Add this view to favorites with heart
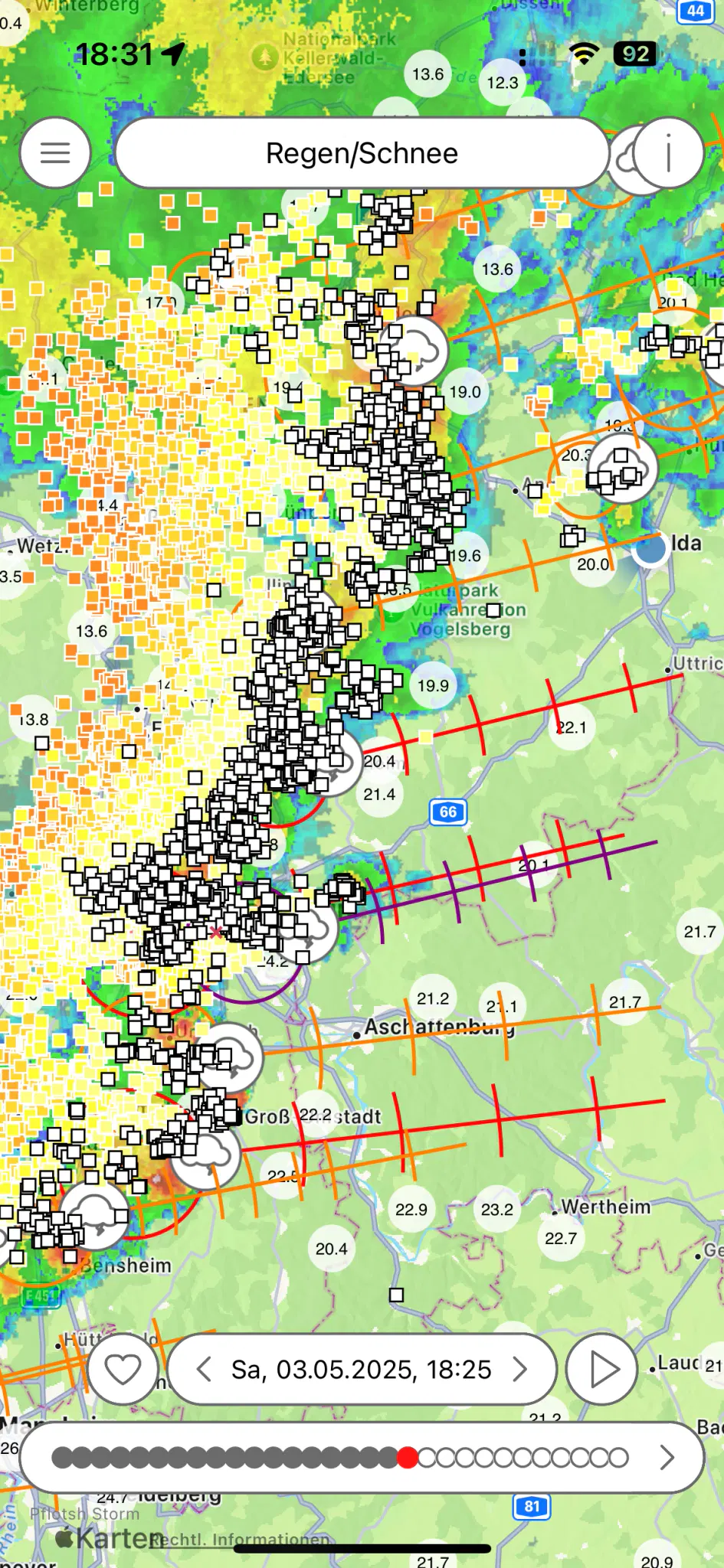Viewport: 724px width, 1568px height. tap(123, 1369)
